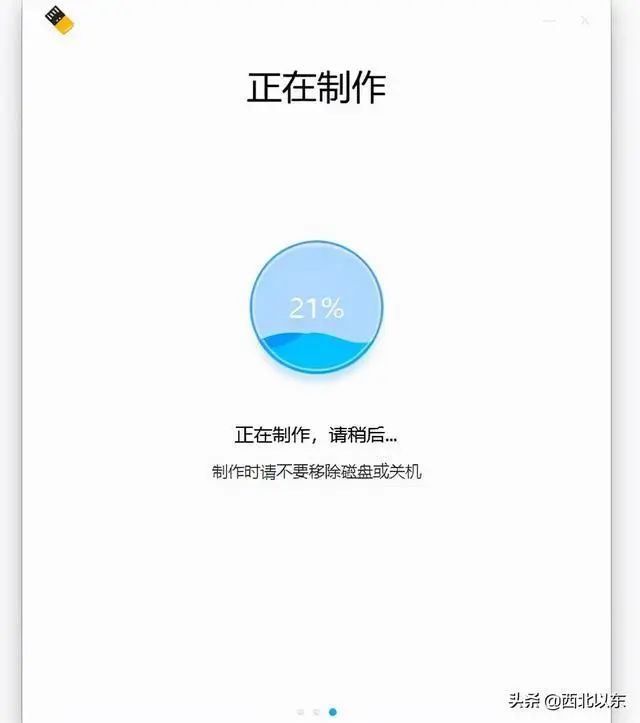Viewport: 640px width, 723px height.
Task: Close the disk maker window
Action: pyautogui.click(x=585, y=20)
